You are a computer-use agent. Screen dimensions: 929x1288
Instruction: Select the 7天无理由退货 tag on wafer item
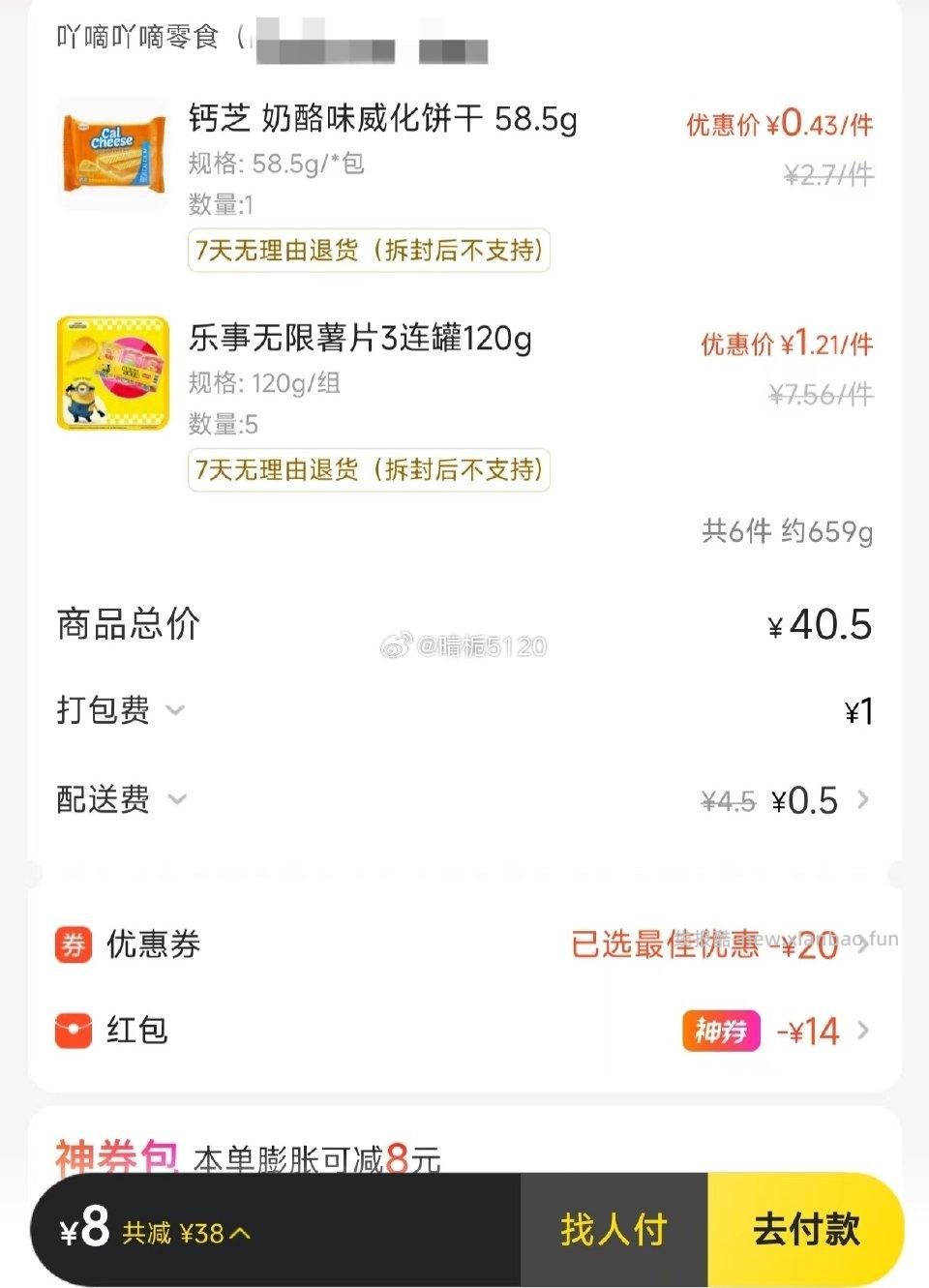[x=370, y=250]
